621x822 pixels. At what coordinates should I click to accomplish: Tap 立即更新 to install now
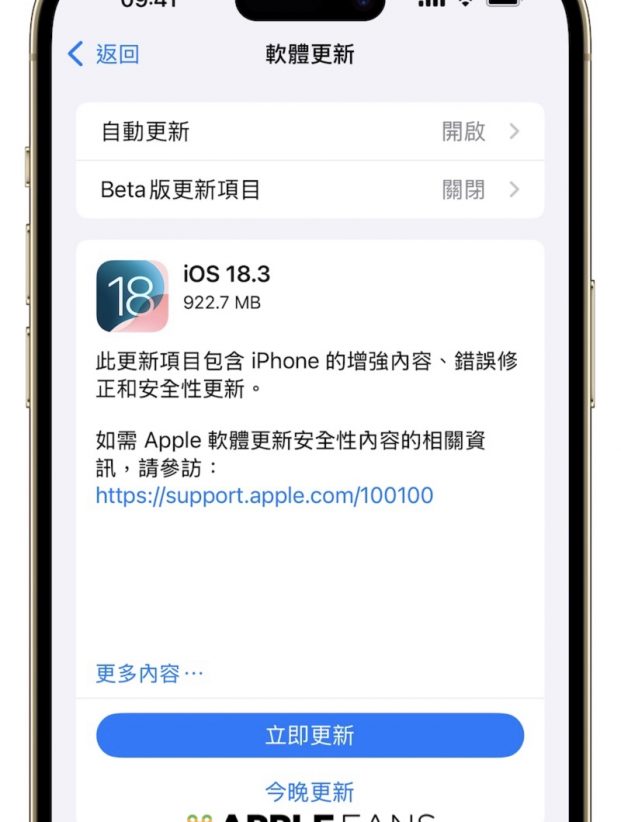(310, 736)
